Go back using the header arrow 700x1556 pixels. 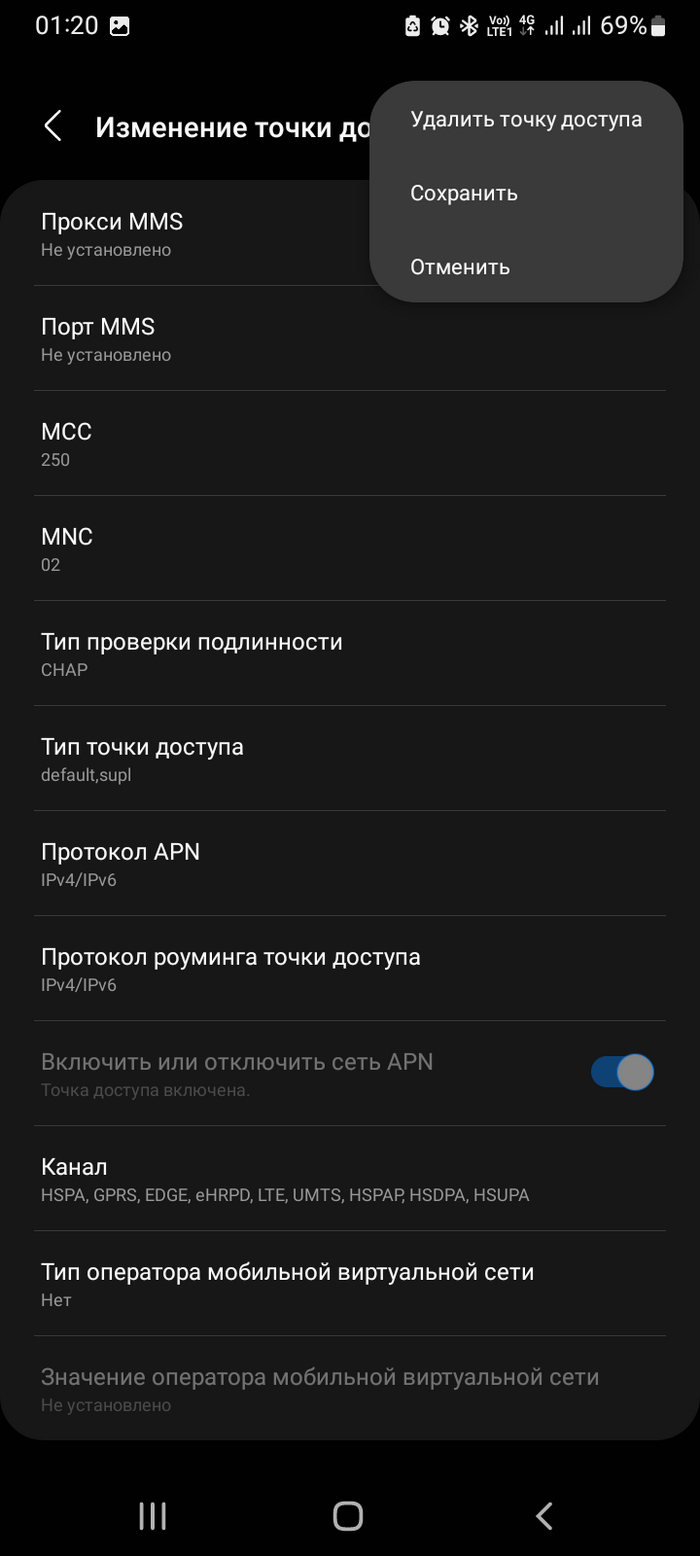point(53,127)
